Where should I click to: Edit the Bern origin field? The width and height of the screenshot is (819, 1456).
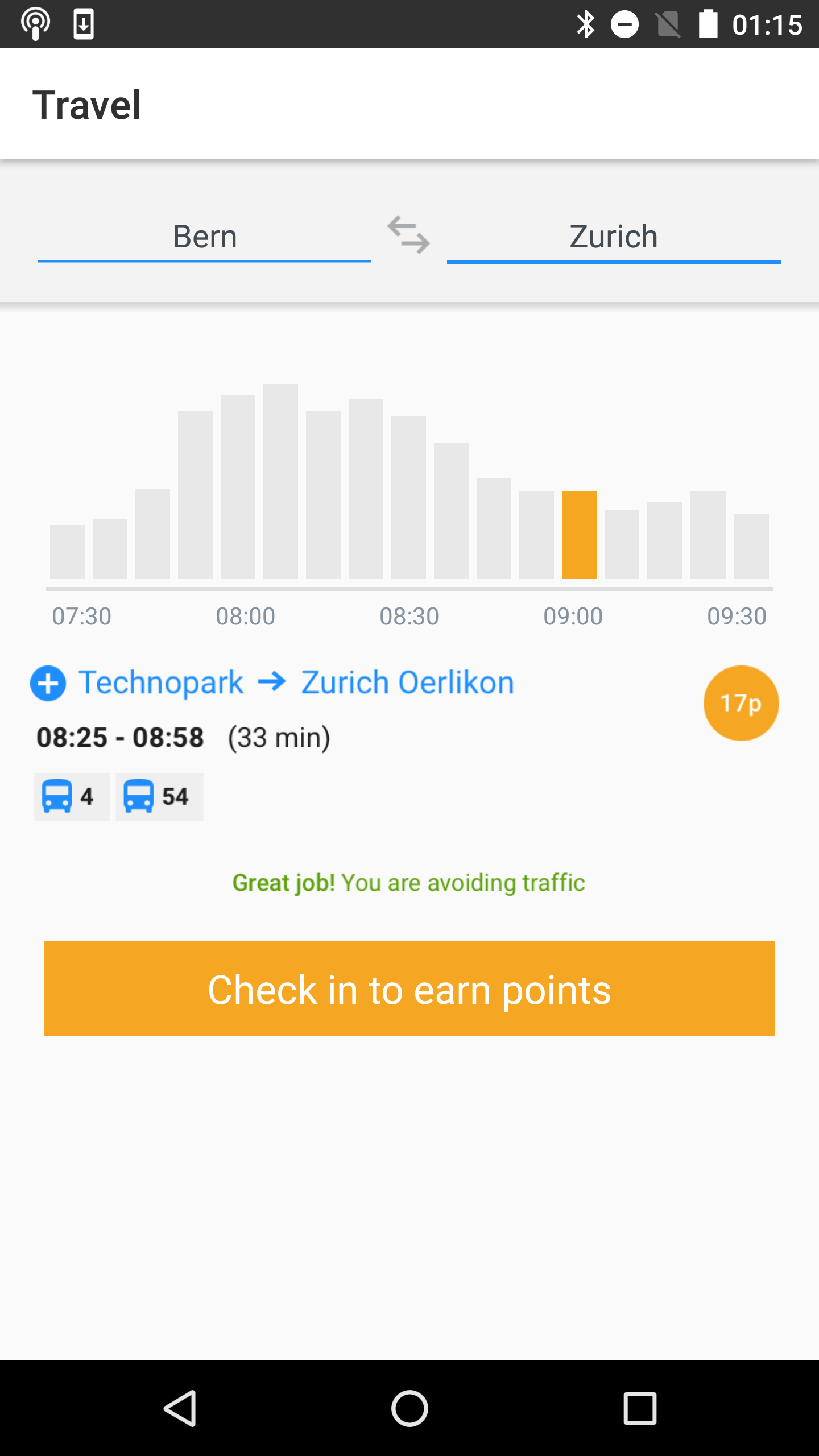coord(204,237)
